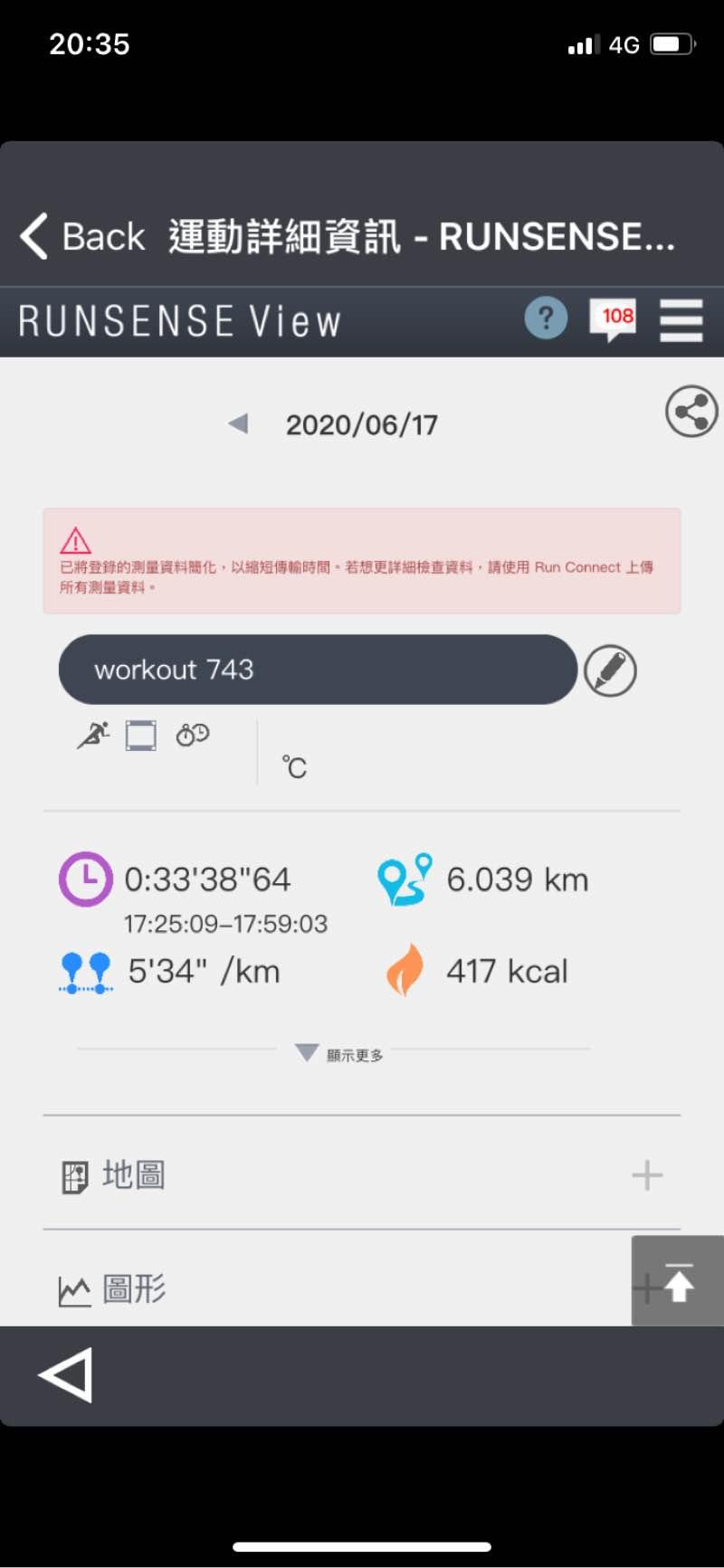
Task: Share this workout
Action: pyautogui.click(x=691, y=412)
